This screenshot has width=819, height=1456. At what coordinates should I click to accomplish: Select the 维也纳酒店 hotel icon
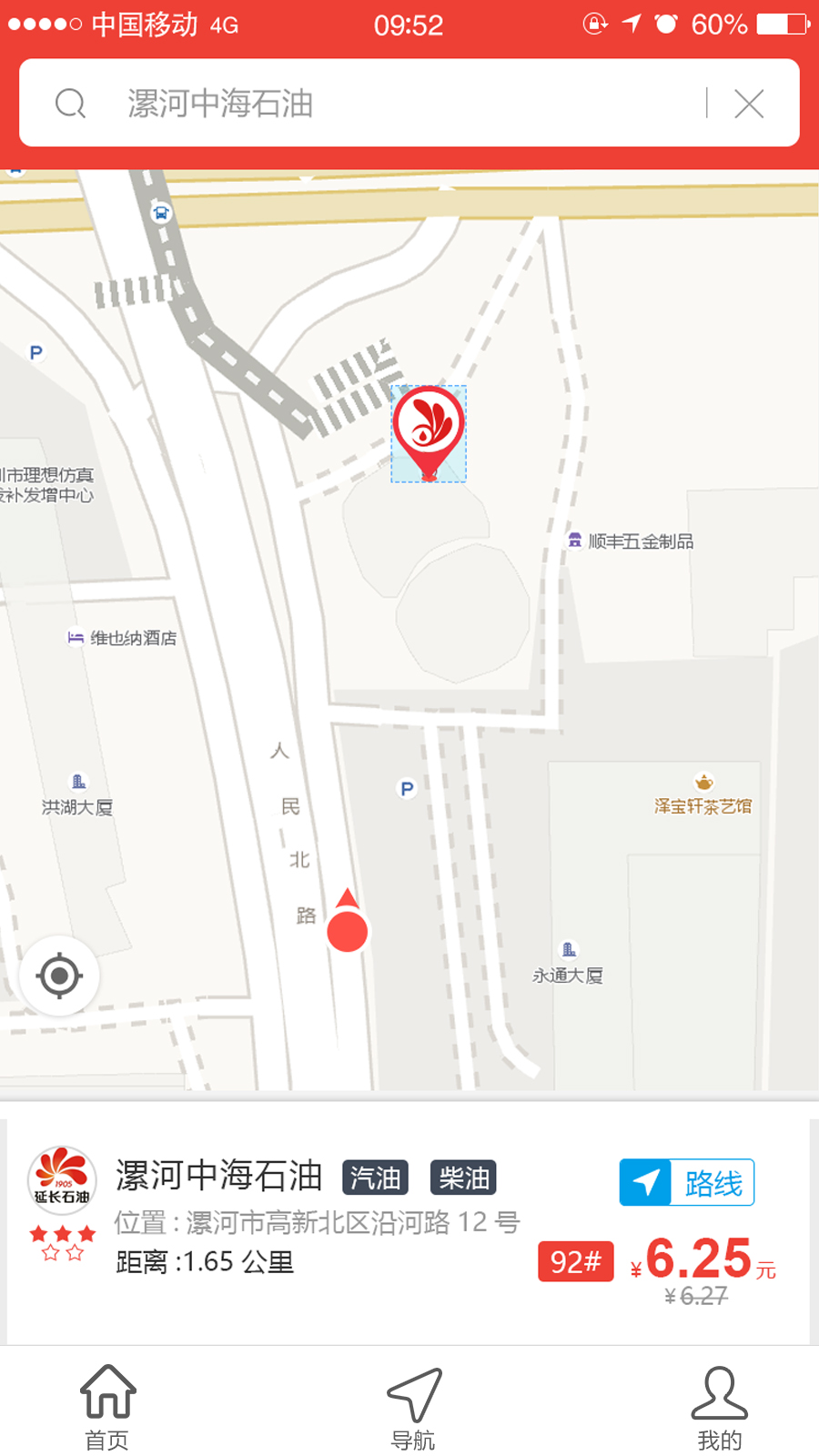tap(76, 639)
